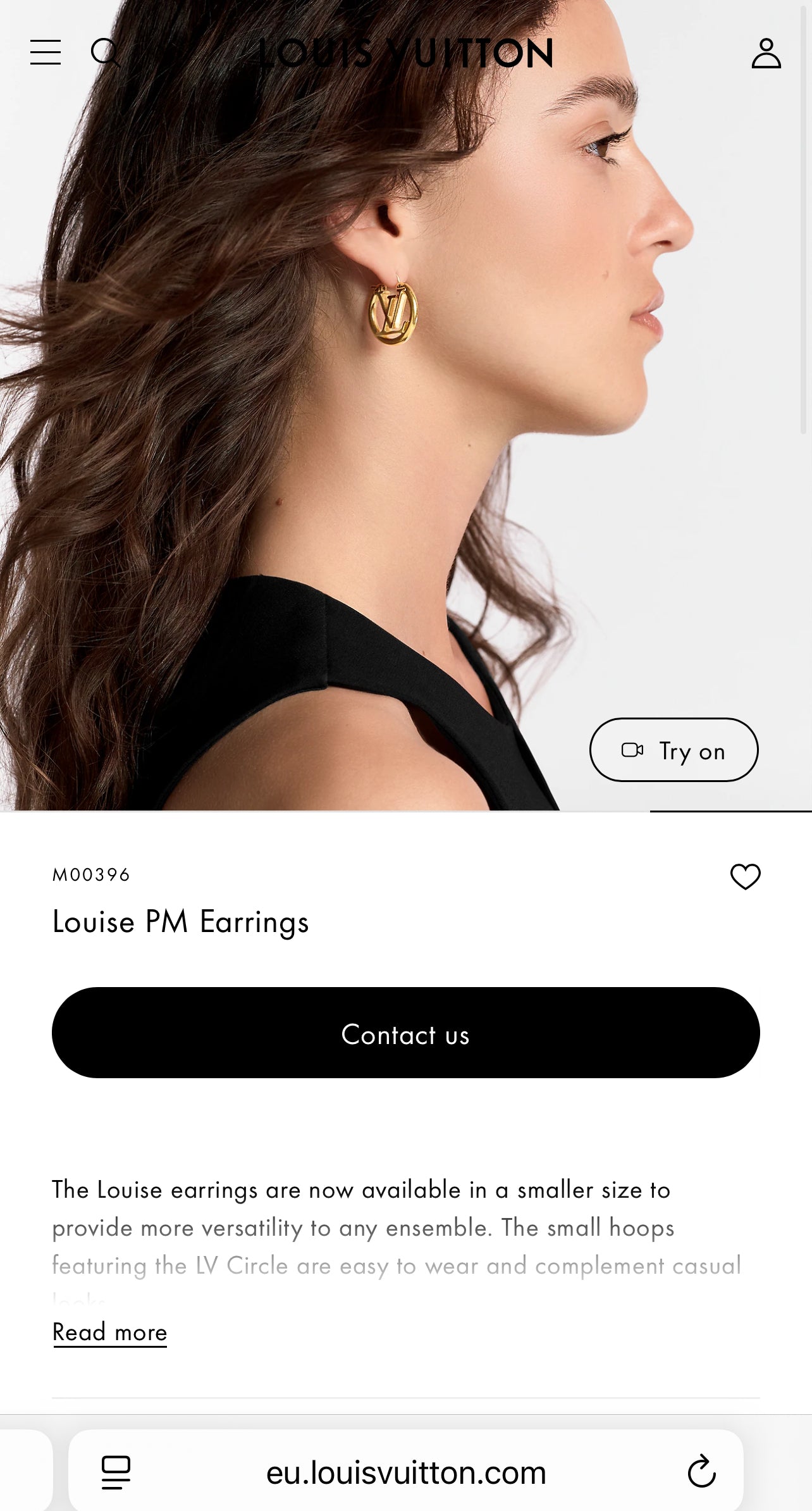This screenshot has height=1511, width=812.
Task: Go to the Louis Vuitton homepage
Action: coord(406,54)
